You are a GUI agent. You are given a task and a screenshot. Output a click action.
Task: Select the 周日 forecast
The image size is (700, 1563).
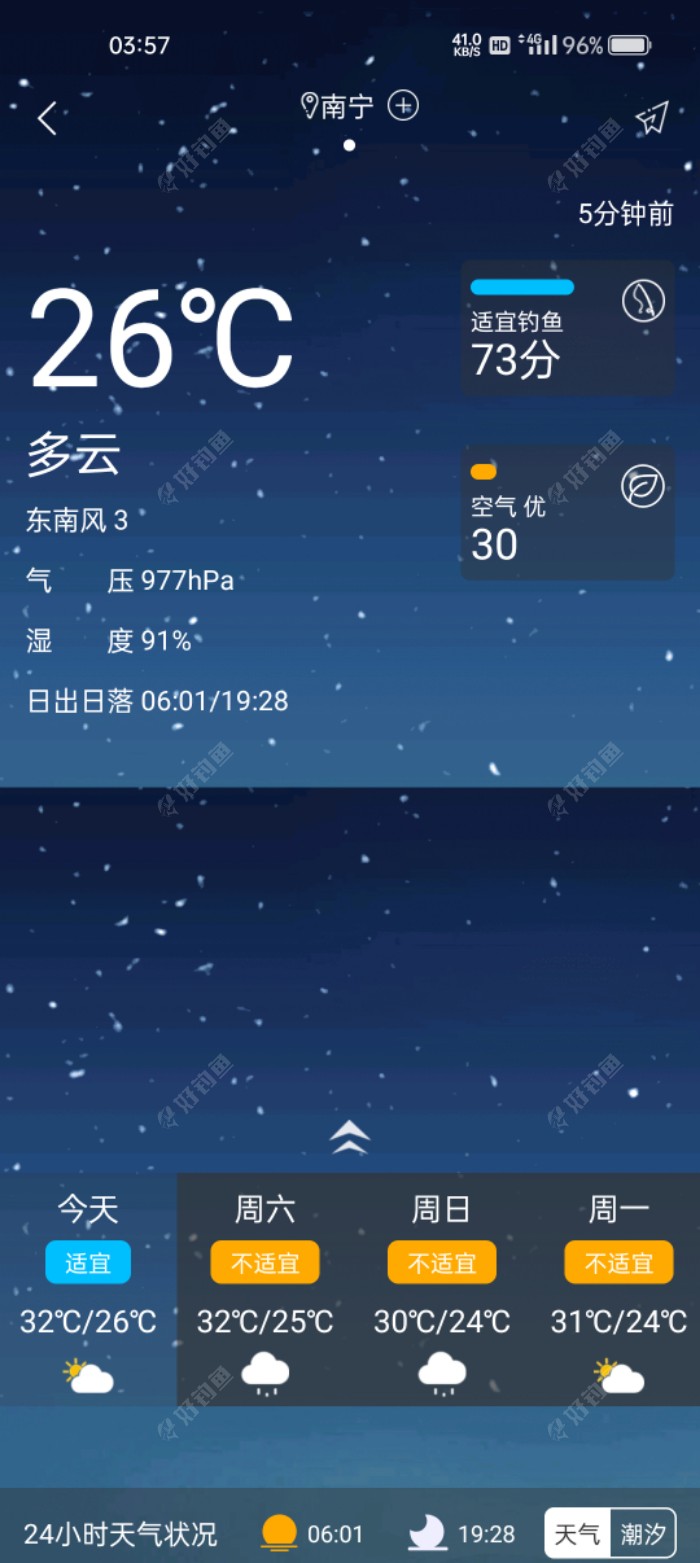[x=441, y=1288]
